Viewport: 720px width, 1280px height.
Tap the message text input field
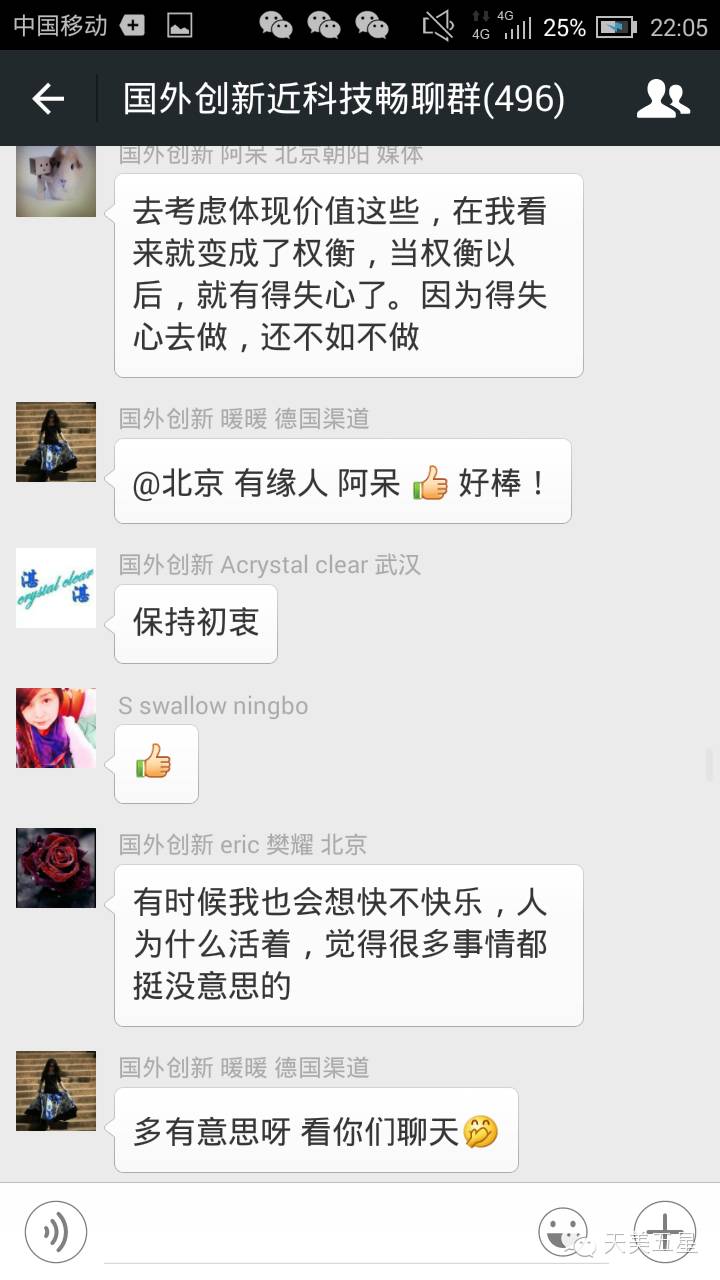click(312, 1232)
